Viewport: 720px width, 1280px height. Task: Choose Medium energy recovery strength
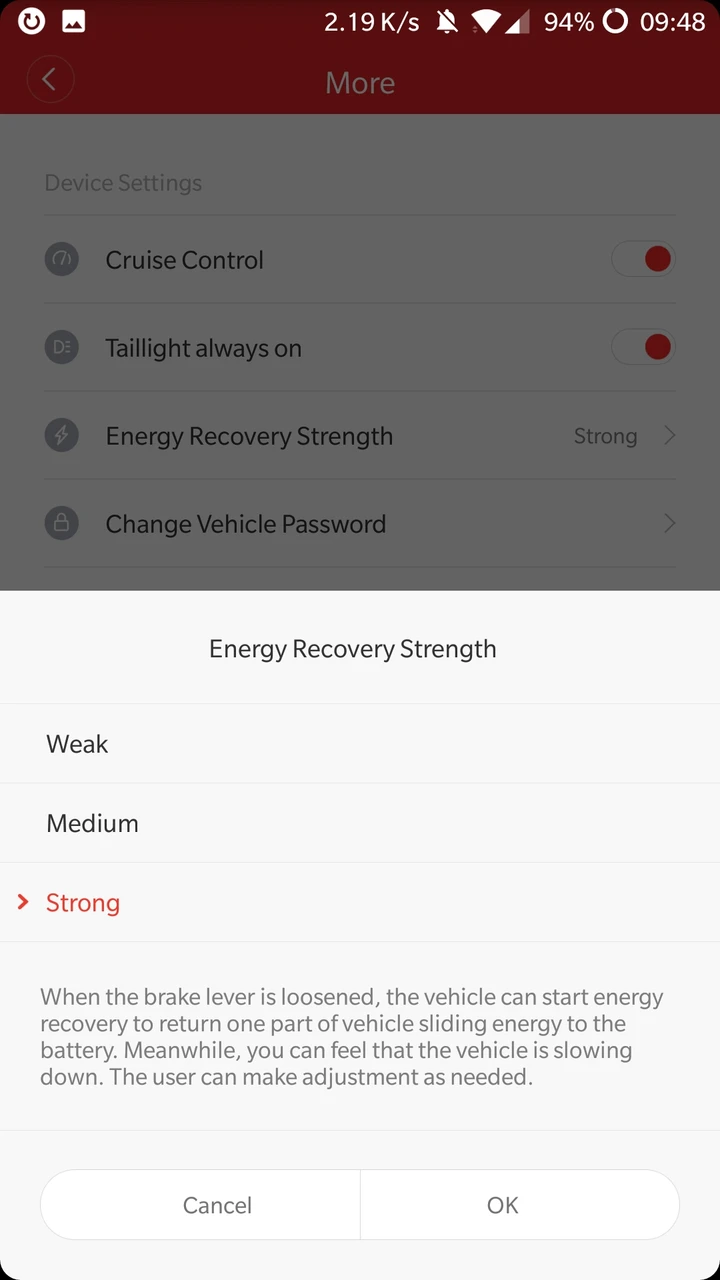pyautogui.click(x=360, y=823)
